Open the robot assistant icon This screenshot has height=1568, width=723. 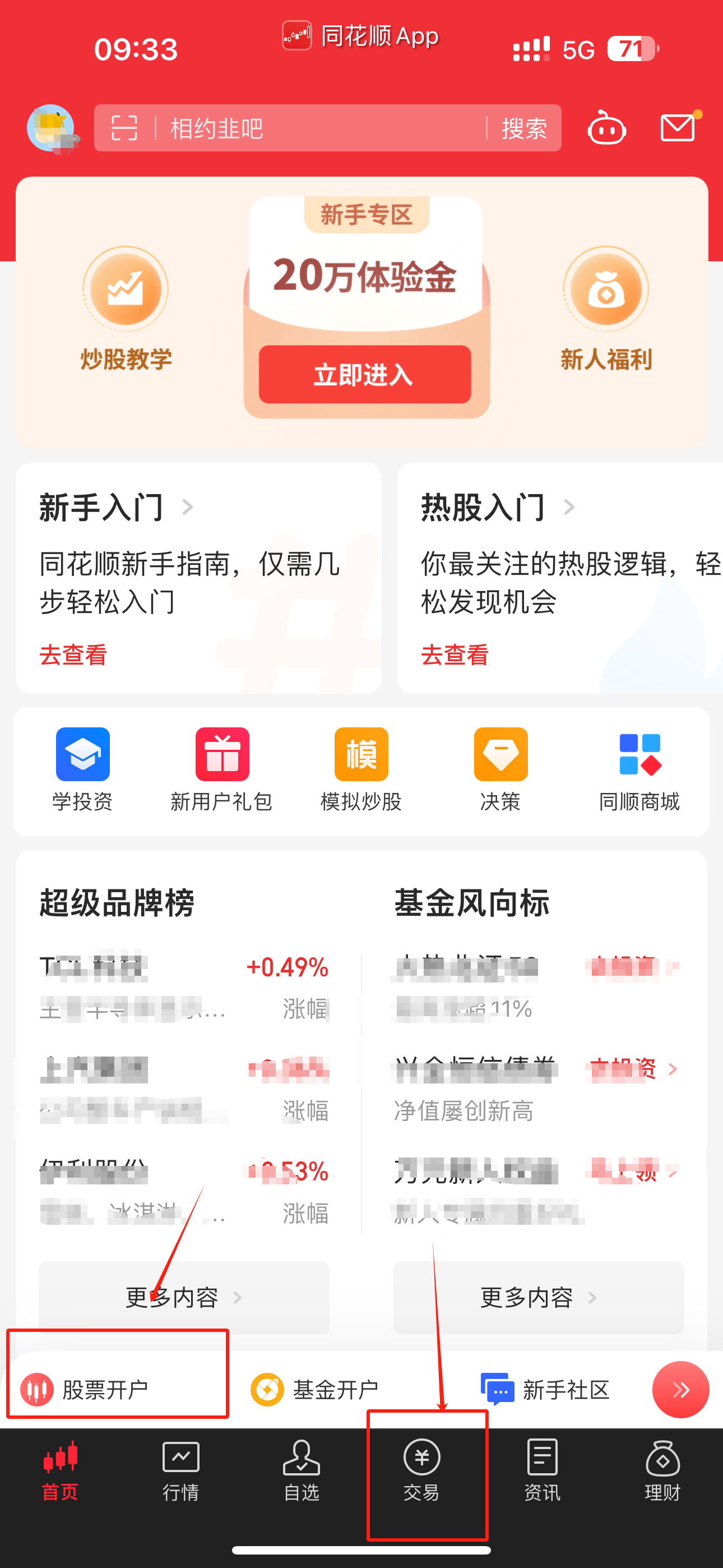tap(606, 128)
